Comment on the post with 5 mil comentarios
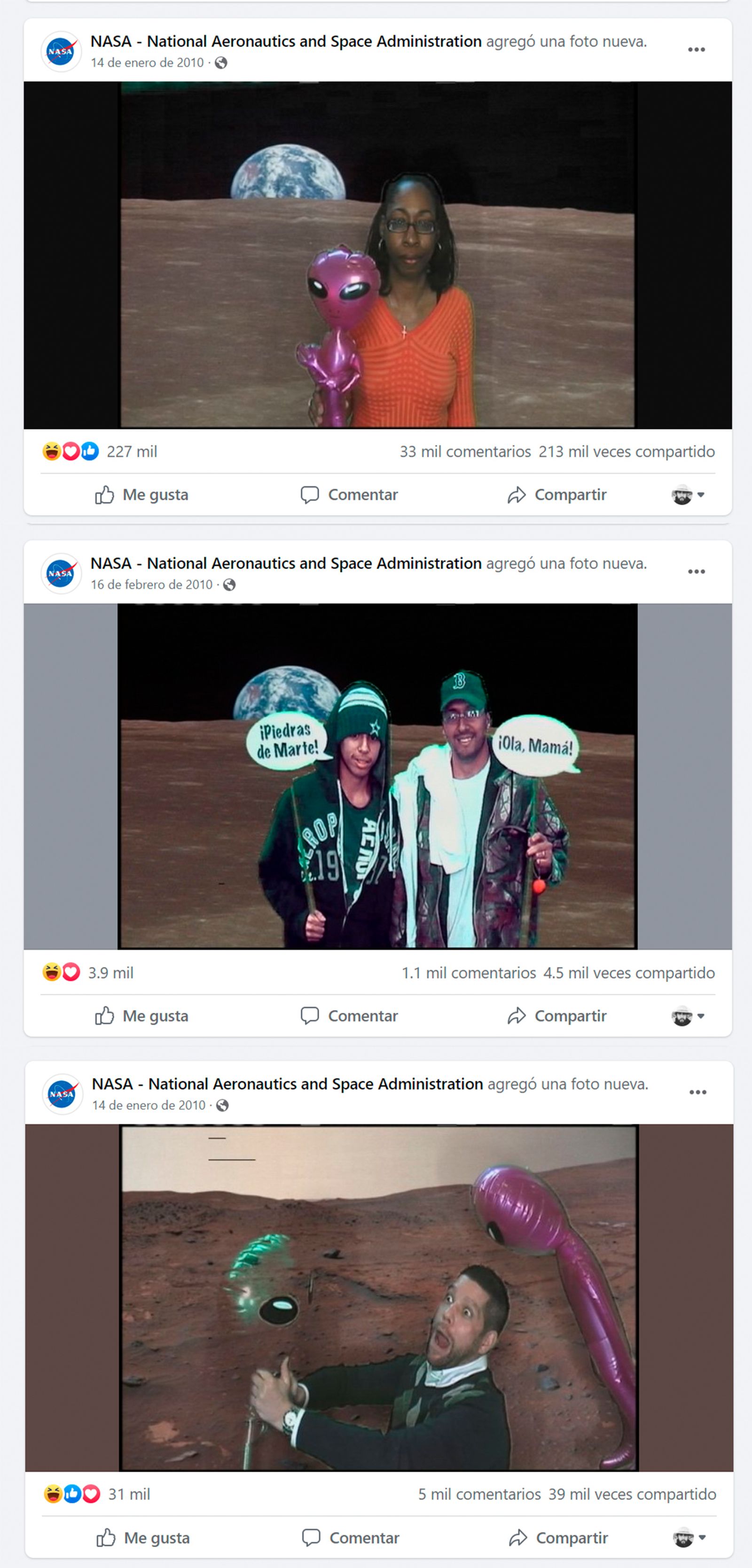This screenshot has height=1568, width=752. [351, 1538]
